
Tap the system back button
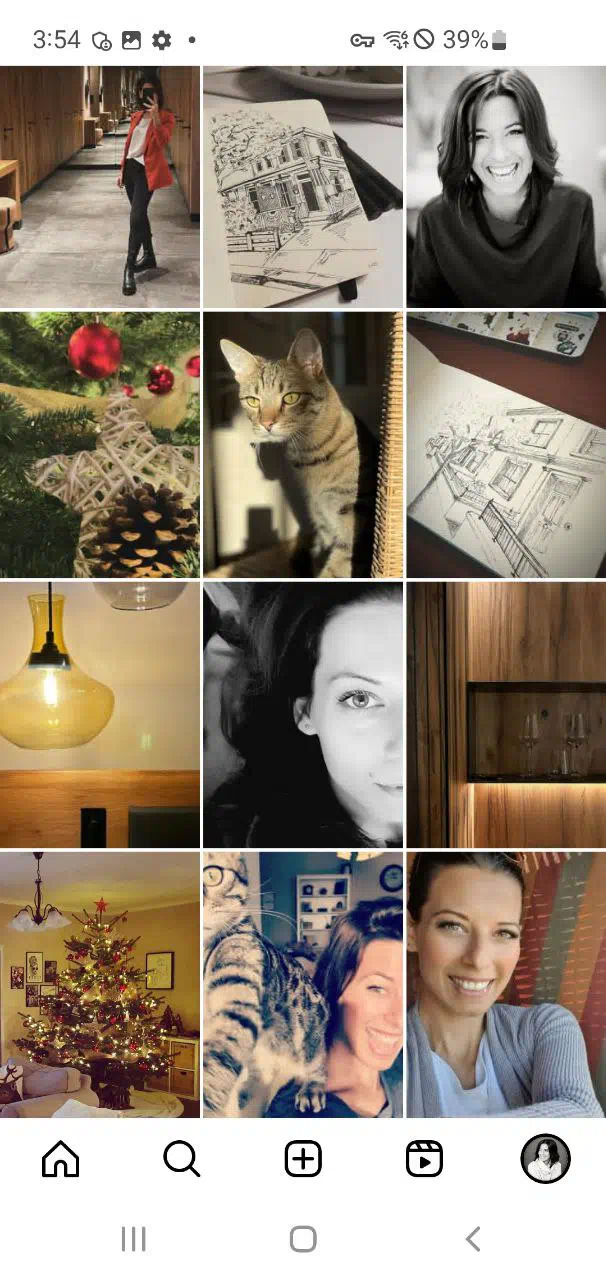(x=473, y=1240)
